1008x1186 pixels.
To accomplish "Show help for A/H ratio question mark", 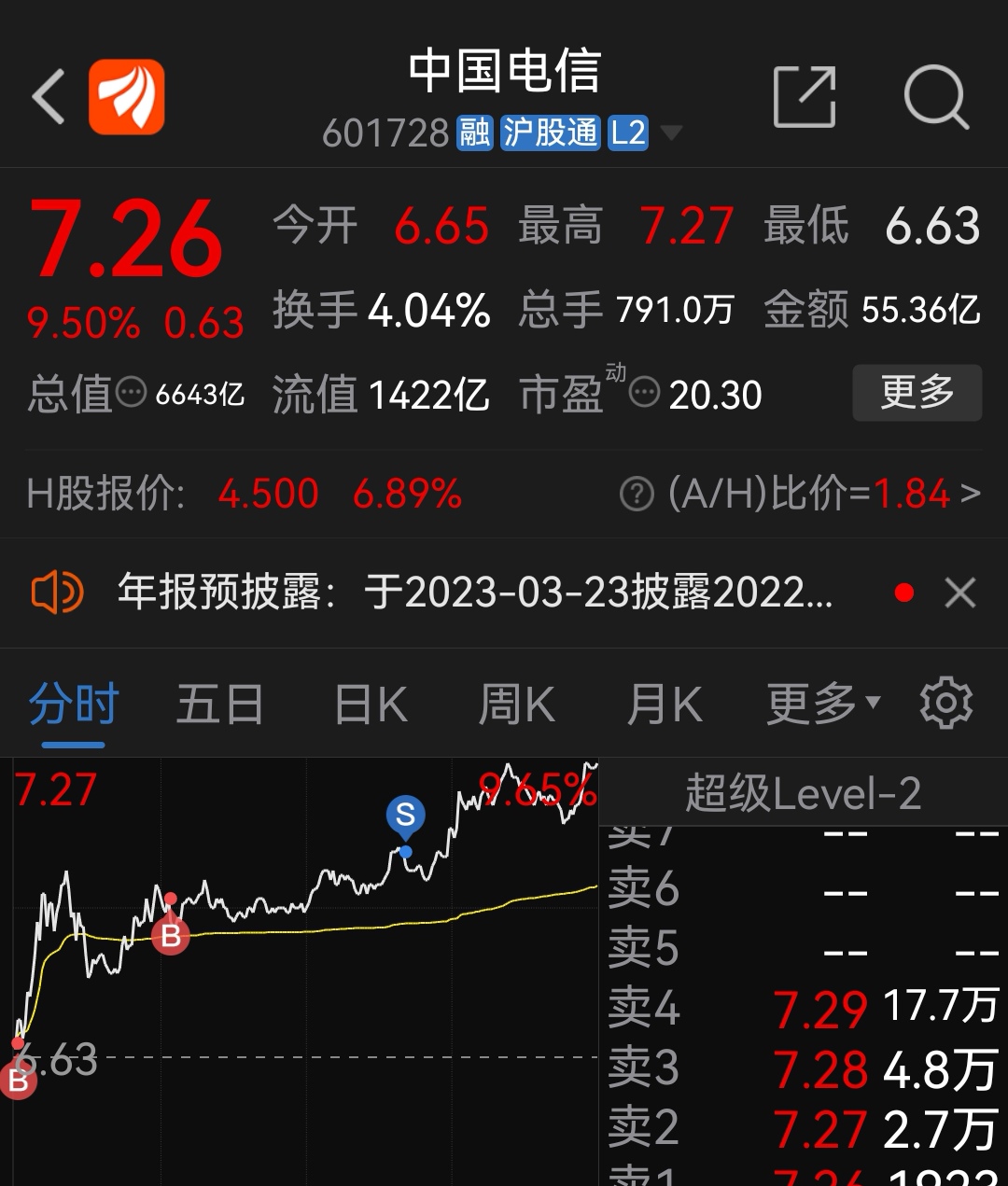I will coord(637,494).
